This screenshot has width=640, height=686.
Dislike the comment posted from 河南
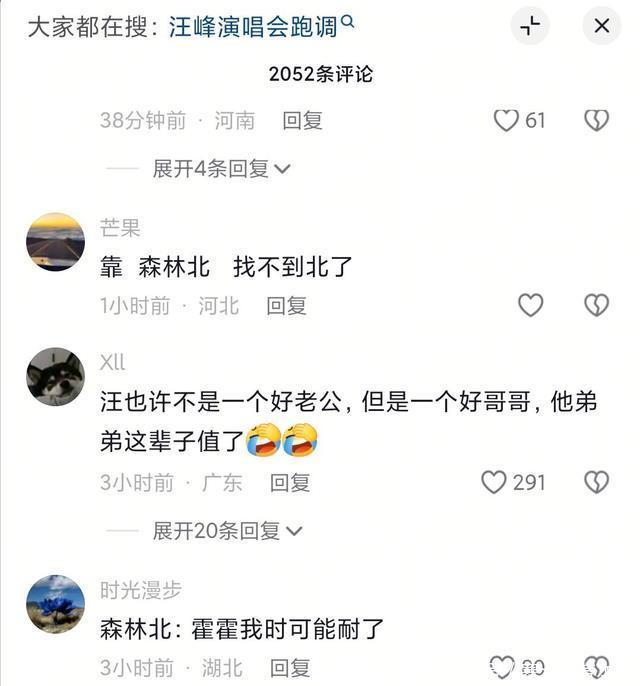pos(596,121)
